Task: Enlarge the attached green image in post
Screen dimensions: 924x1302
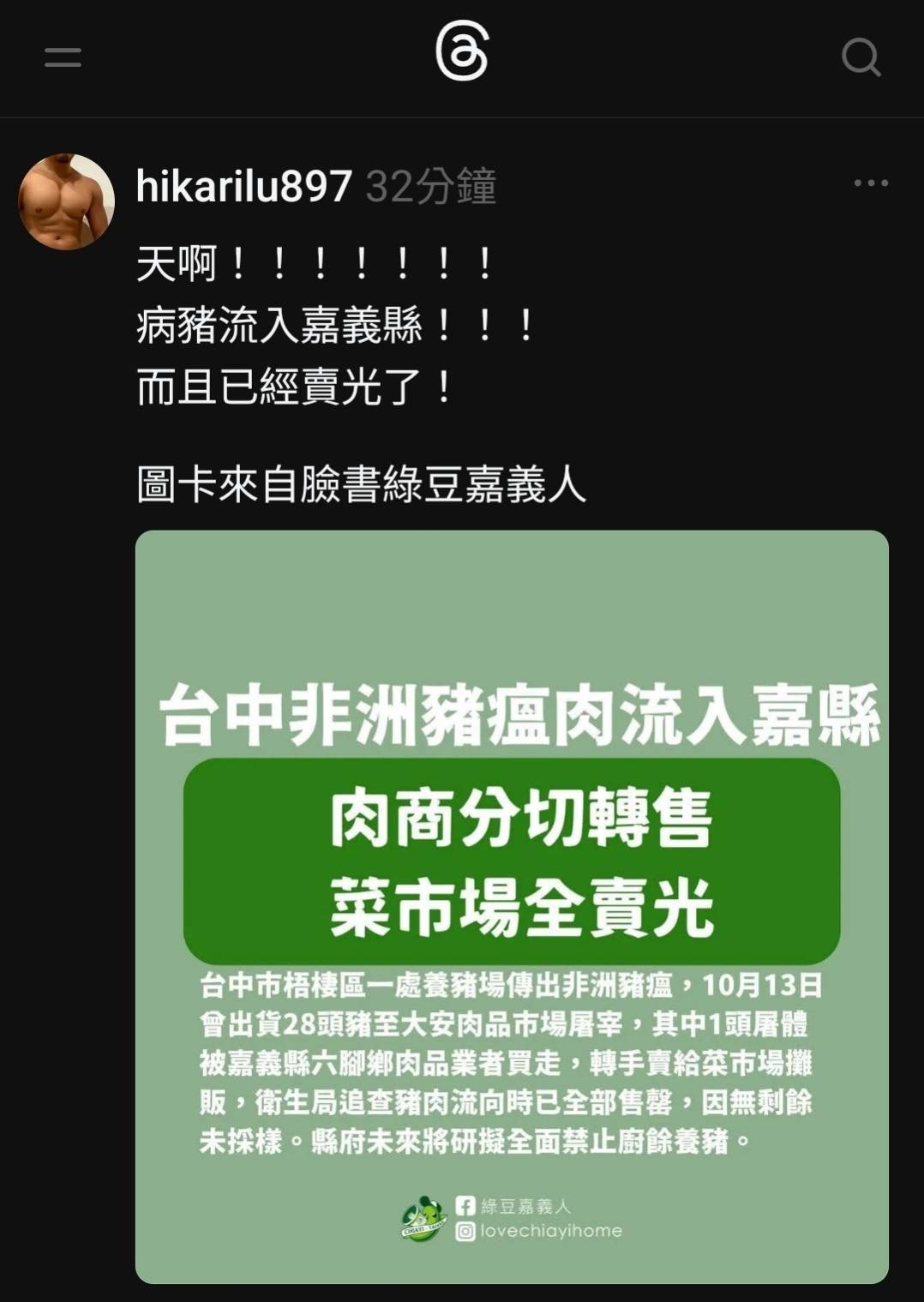Action: (512, 906)
